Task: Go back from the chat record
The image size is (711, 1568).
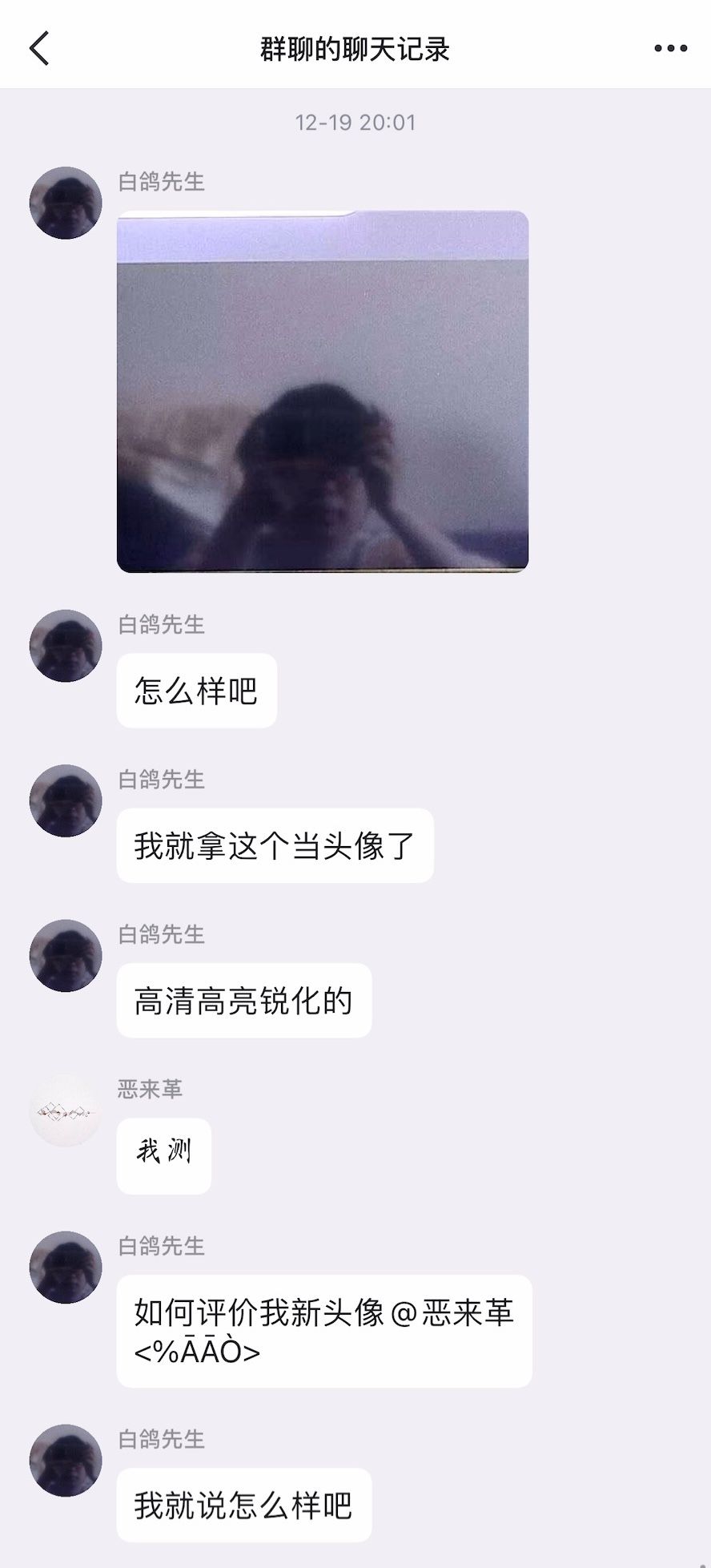Action: pos(39,48)
